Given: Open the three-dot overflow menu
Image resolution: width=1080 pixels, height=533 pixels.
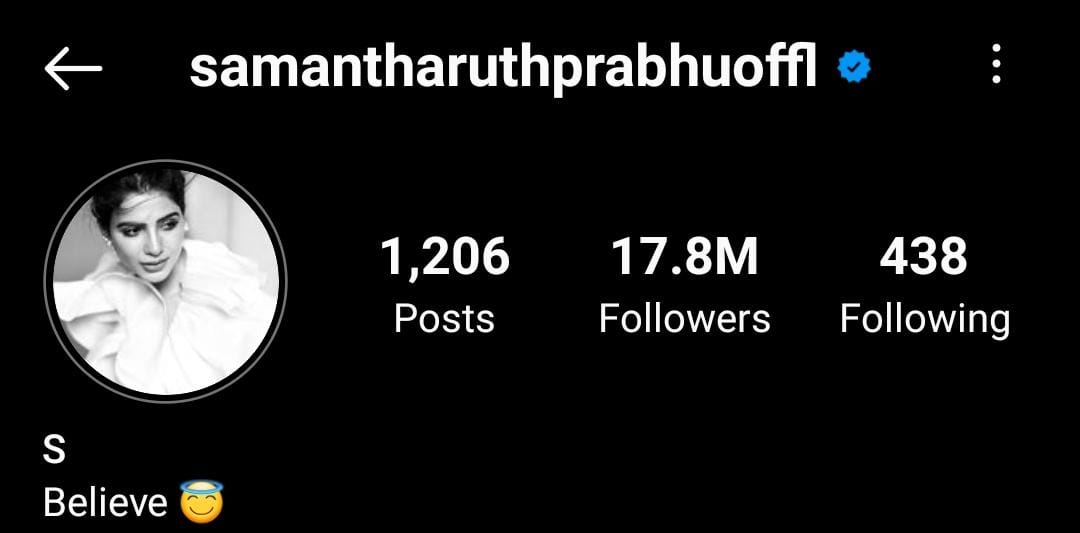Looking at the screenshot, I should [x=995, y=66].
